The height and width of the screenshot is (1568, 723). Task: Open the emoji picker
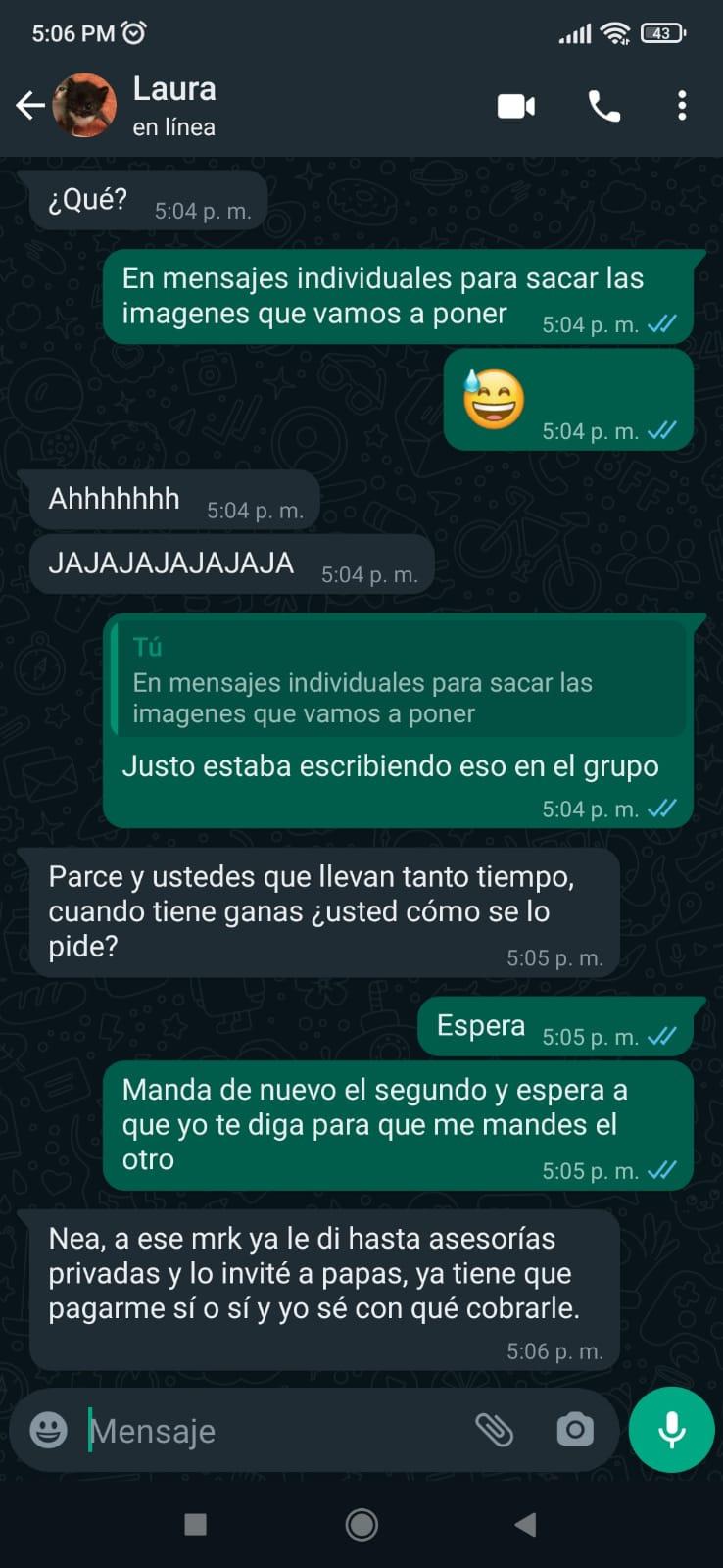pyautogui.click(x=48, y=1430)
